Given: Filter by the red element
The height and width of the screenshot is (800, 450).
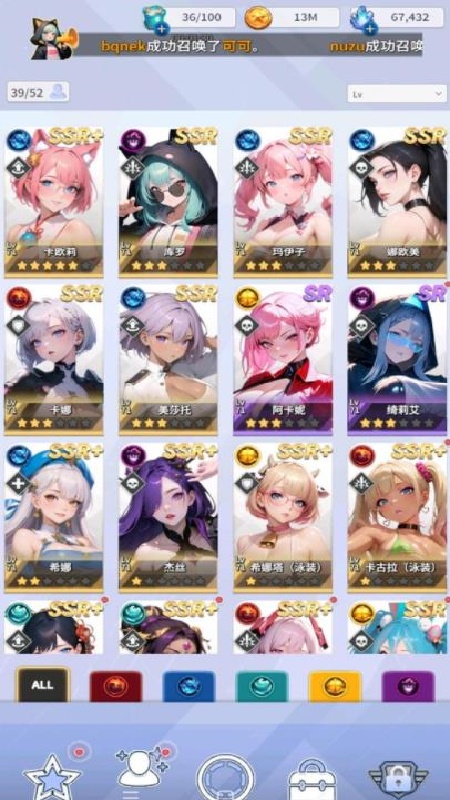Looking at the screenshot, I should (x=116, y=686).
